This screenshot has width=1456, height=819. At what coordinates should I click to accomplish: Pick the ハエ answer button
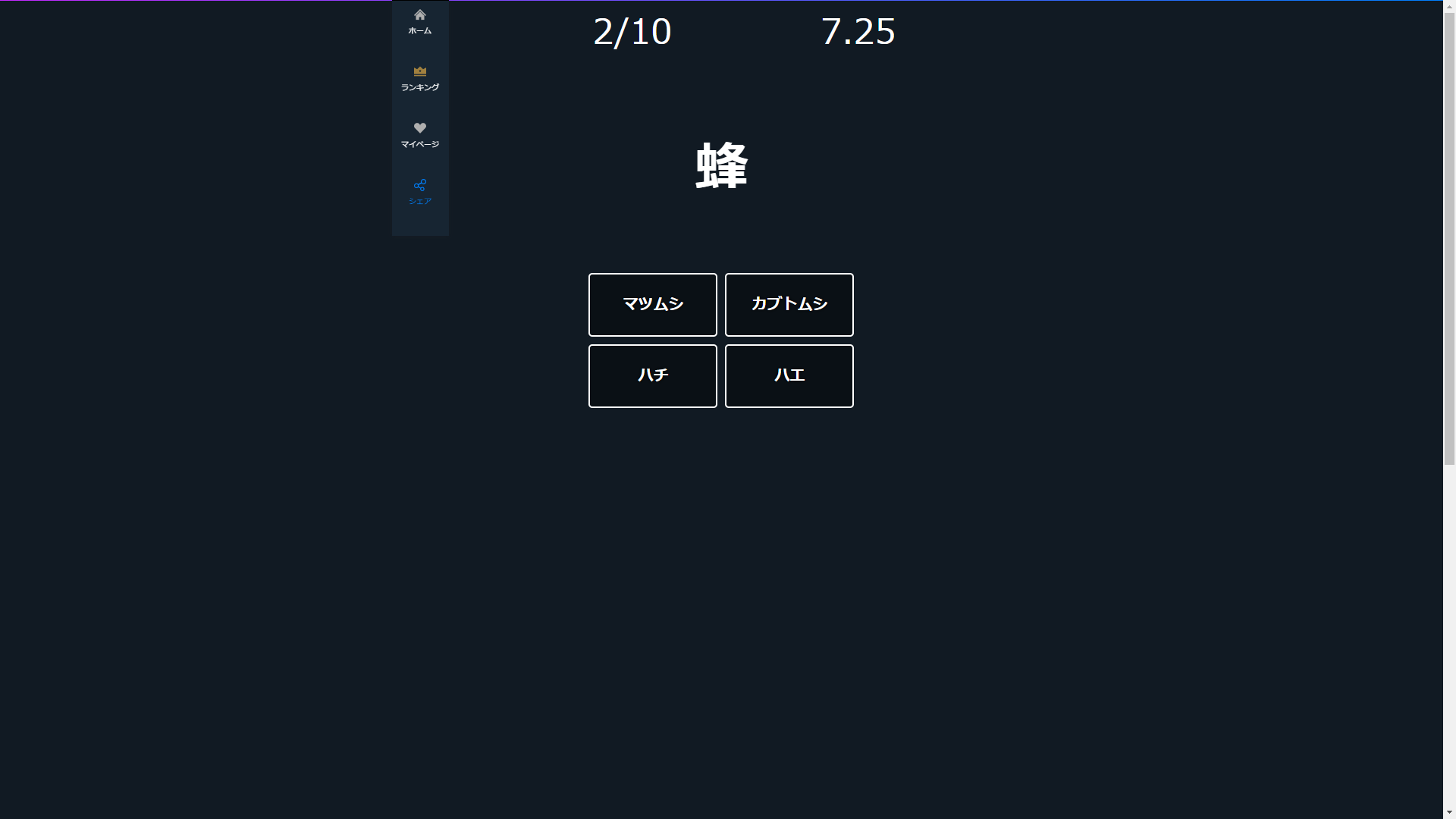(789, 375)
